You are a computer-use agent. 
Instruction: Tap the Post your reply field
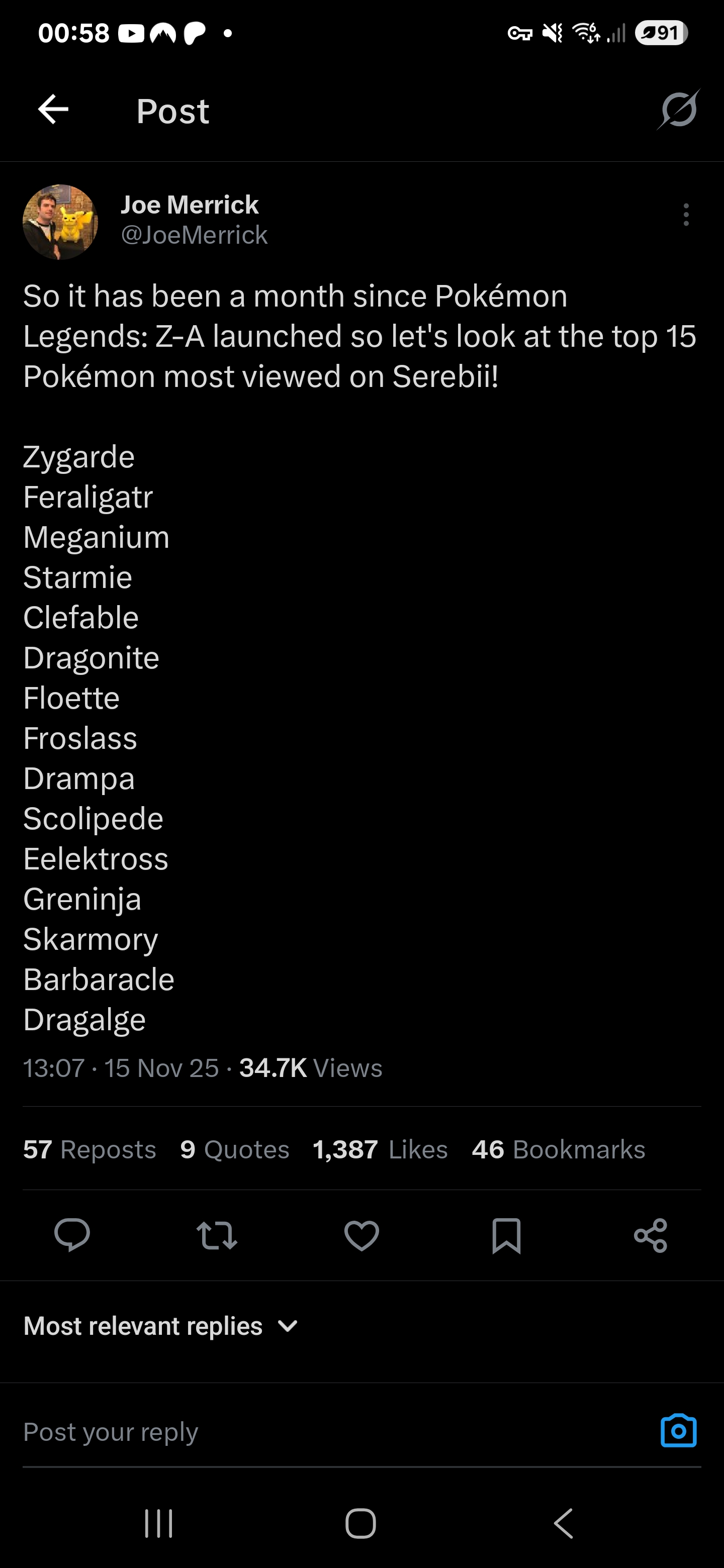(305, 1432)
